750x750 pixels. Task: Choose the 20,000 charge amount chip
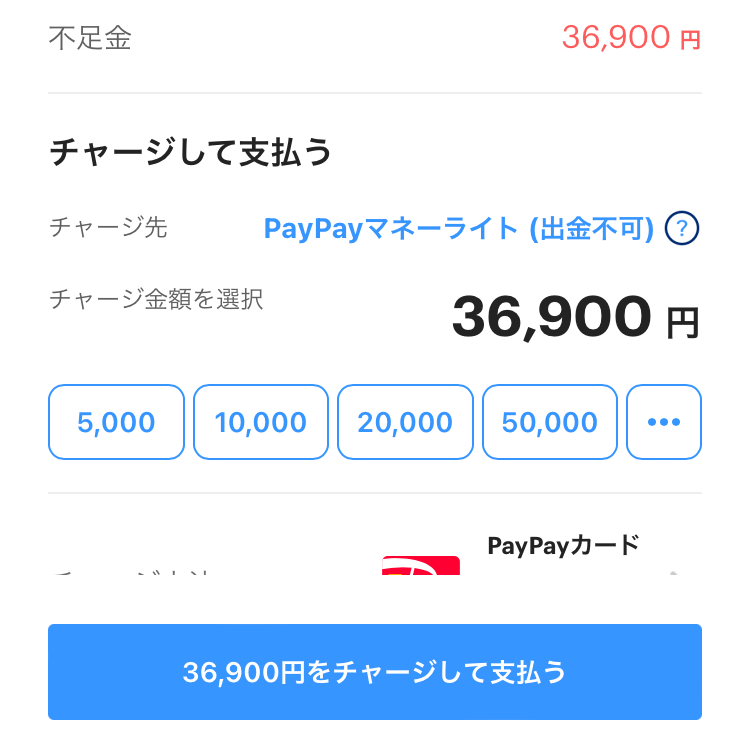[405, 422]
